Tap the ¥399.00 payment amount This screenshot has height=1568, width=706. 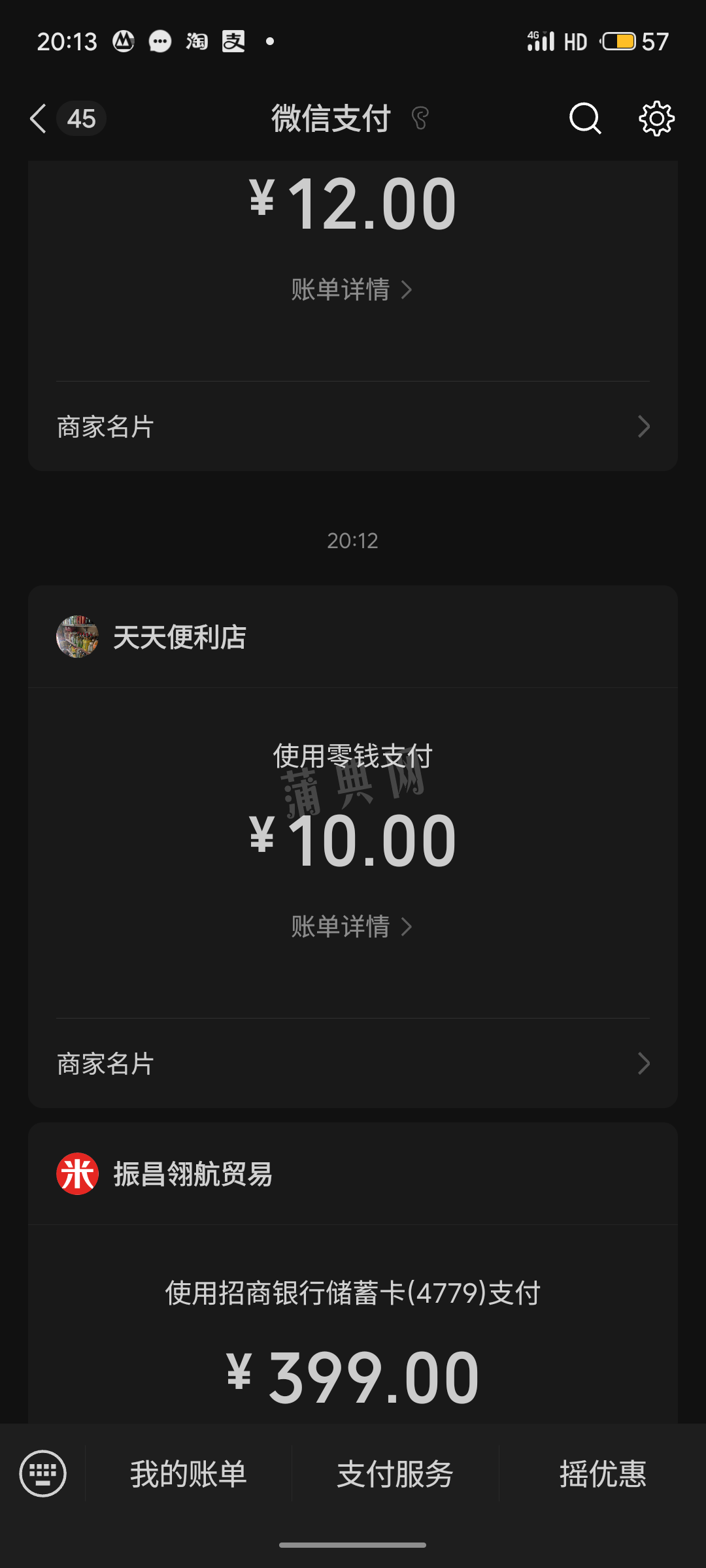pos(353,1375)
